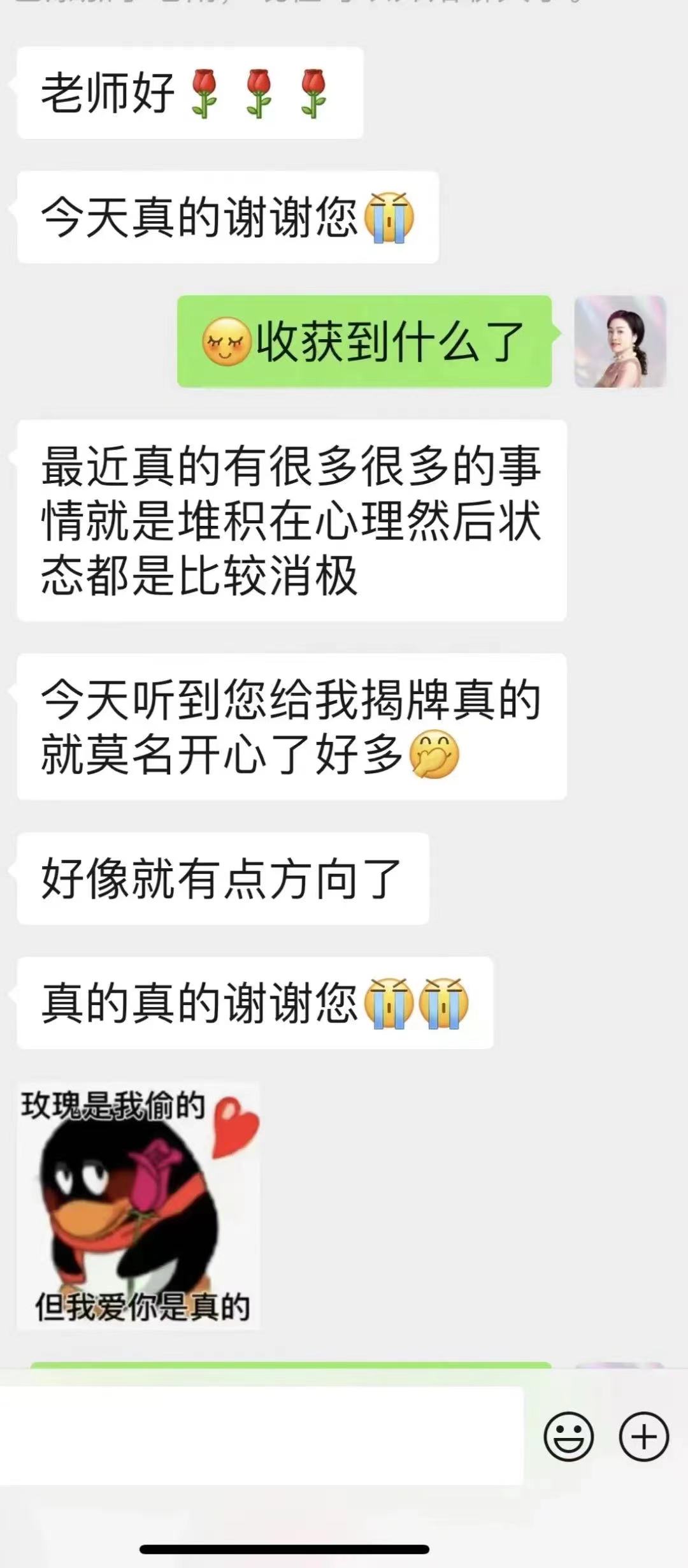688x1568 pixels.
Task: Open the penguin rose sticker
Action: (x=139, y=1206)
